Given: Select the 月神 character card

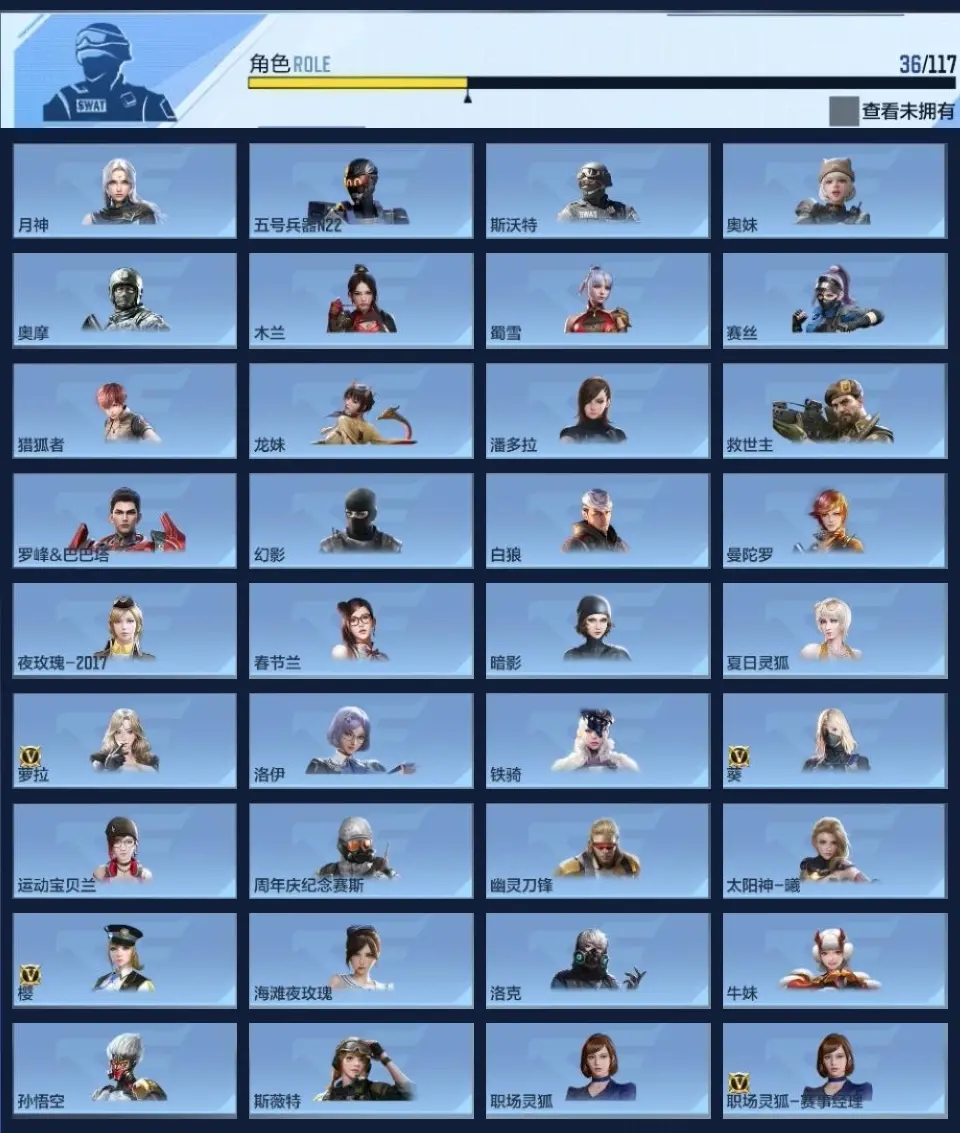Looking at the screenshot, I should click(125, 191).
